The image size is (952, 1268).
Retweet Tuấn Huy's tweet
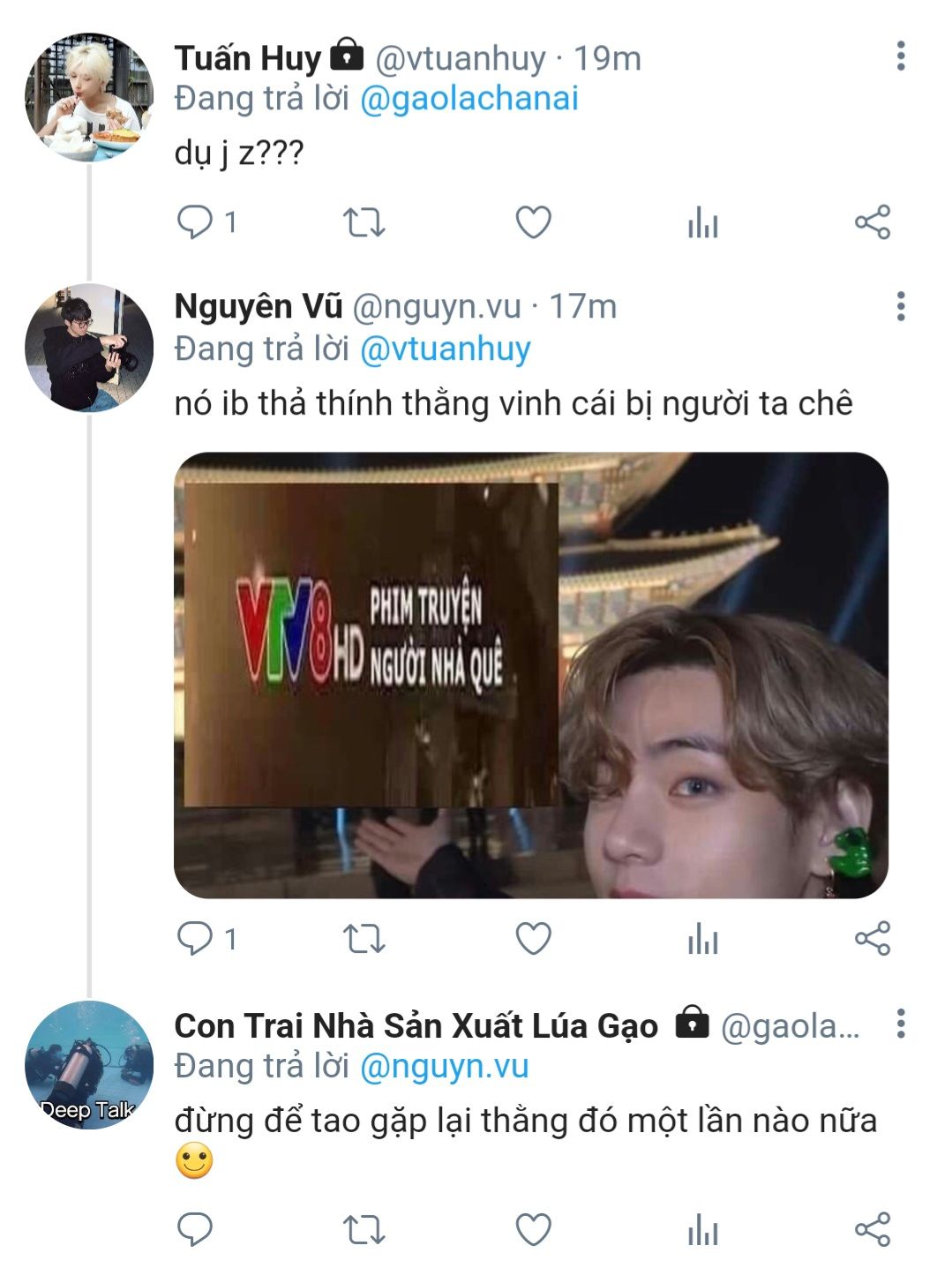click(364, 222)
